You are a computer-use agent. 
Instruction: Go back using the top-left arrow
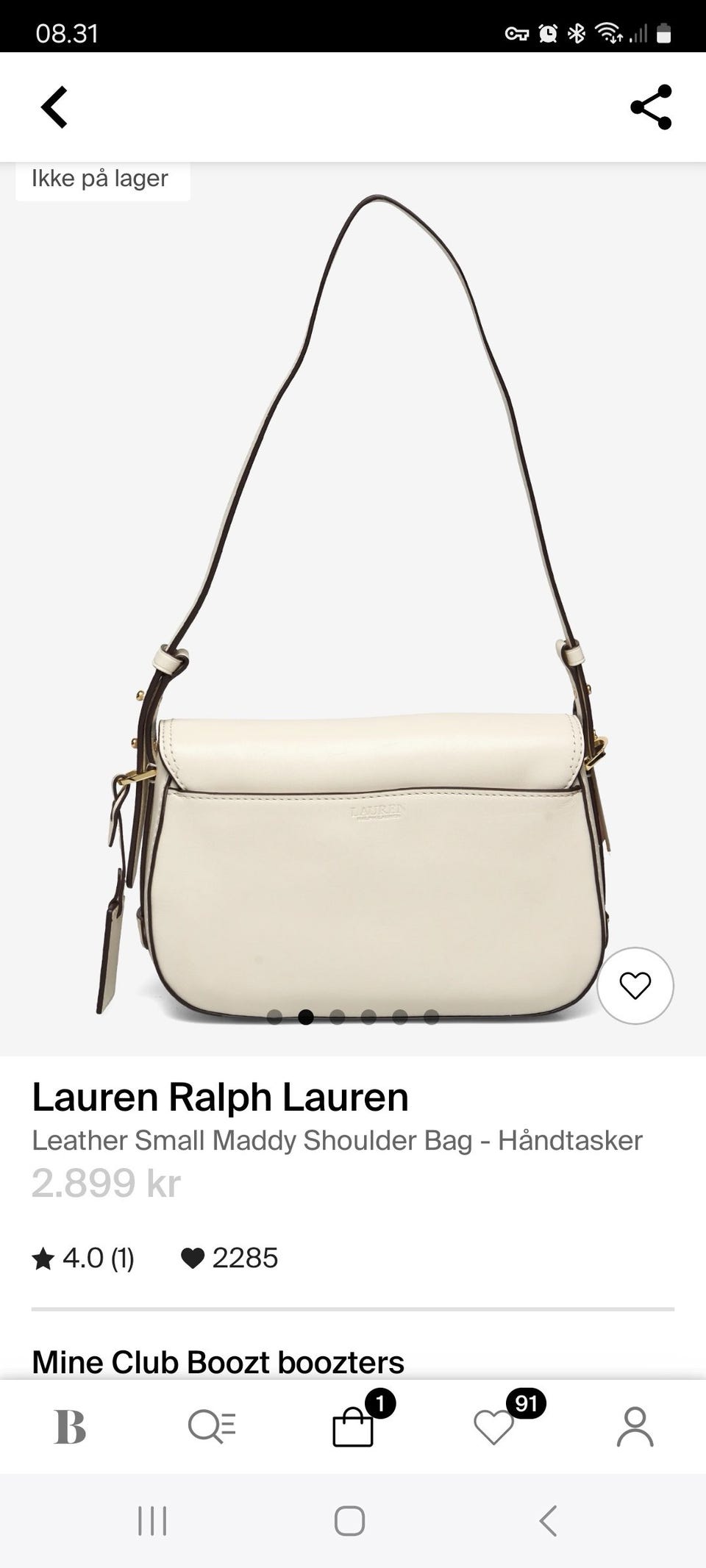[54, 107]
